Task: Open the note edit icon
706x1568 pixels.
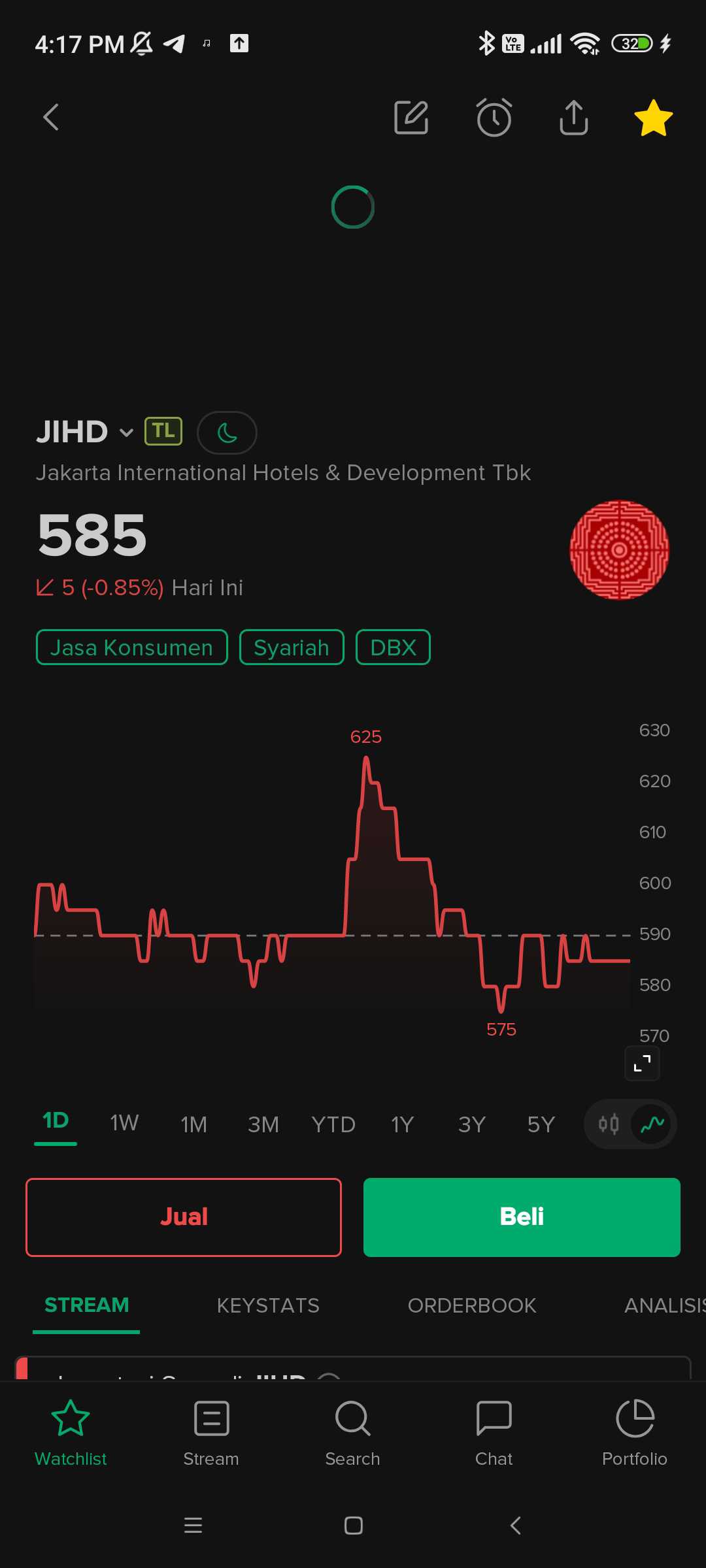Action: tap(411, 118)
